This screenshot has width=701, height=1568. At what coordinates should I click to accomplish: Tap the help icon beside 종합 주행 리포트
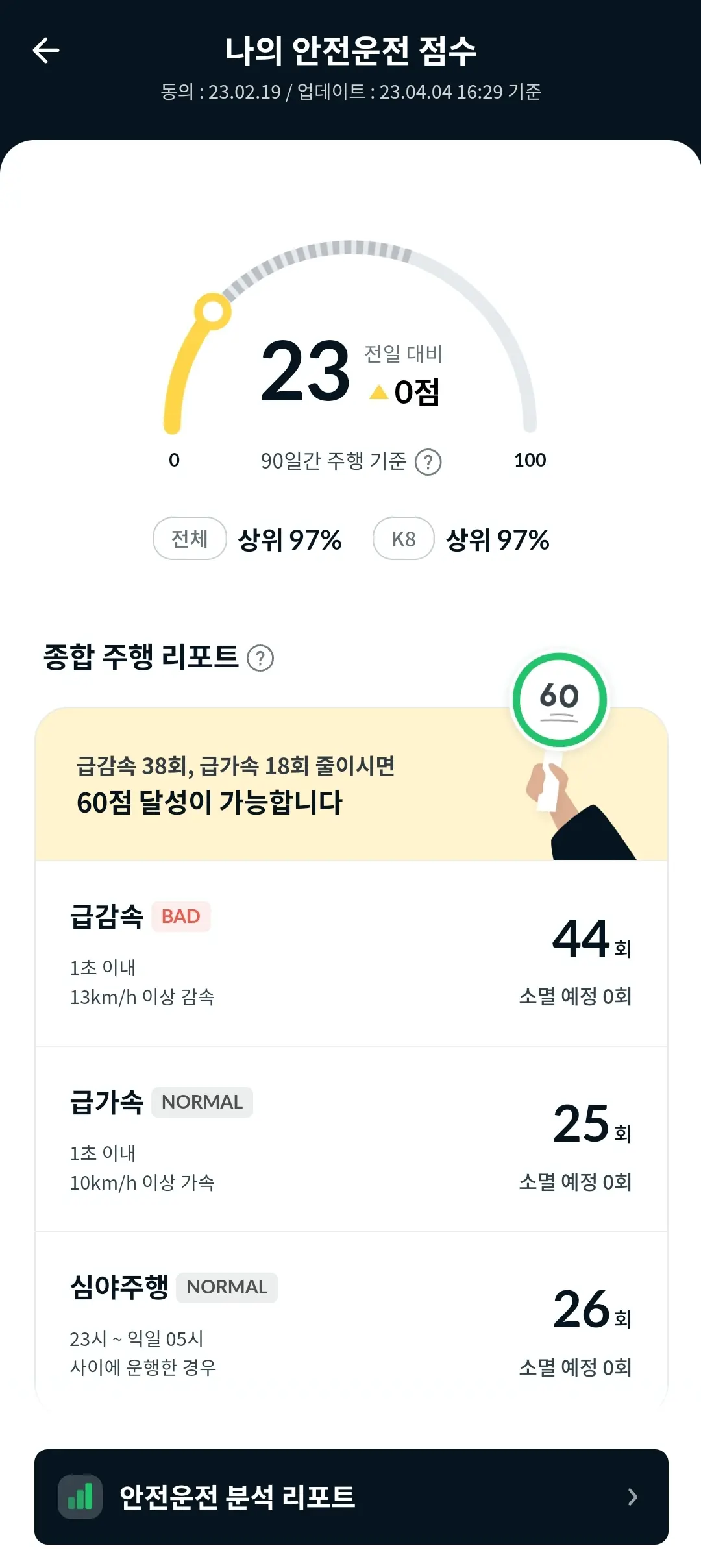[260, 658]
